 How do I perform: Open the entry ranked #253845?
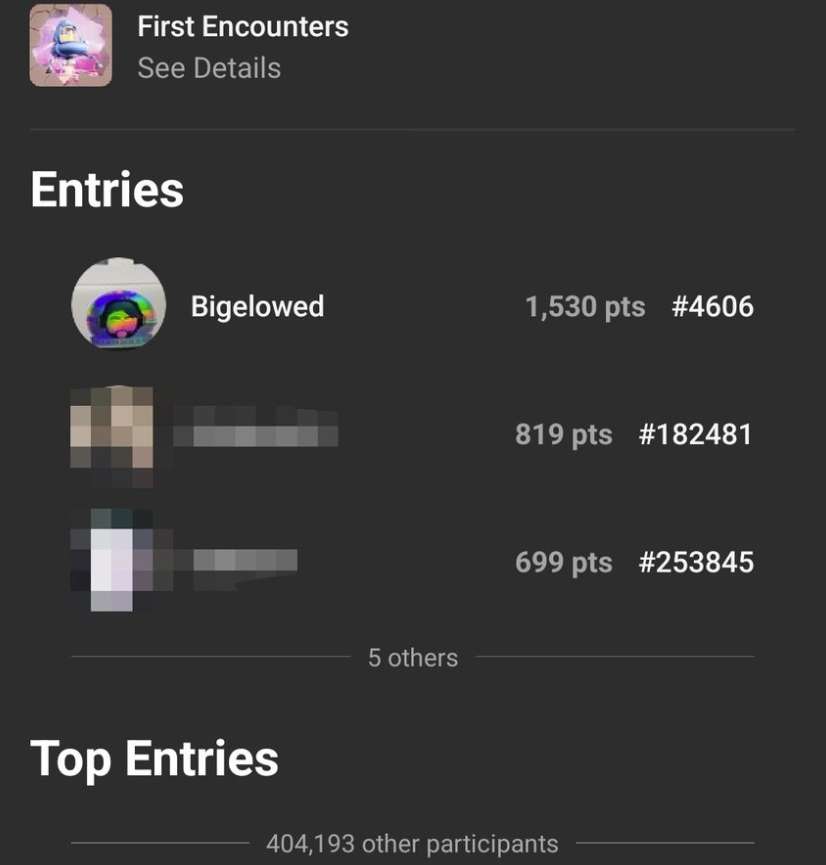click(412, 562)
